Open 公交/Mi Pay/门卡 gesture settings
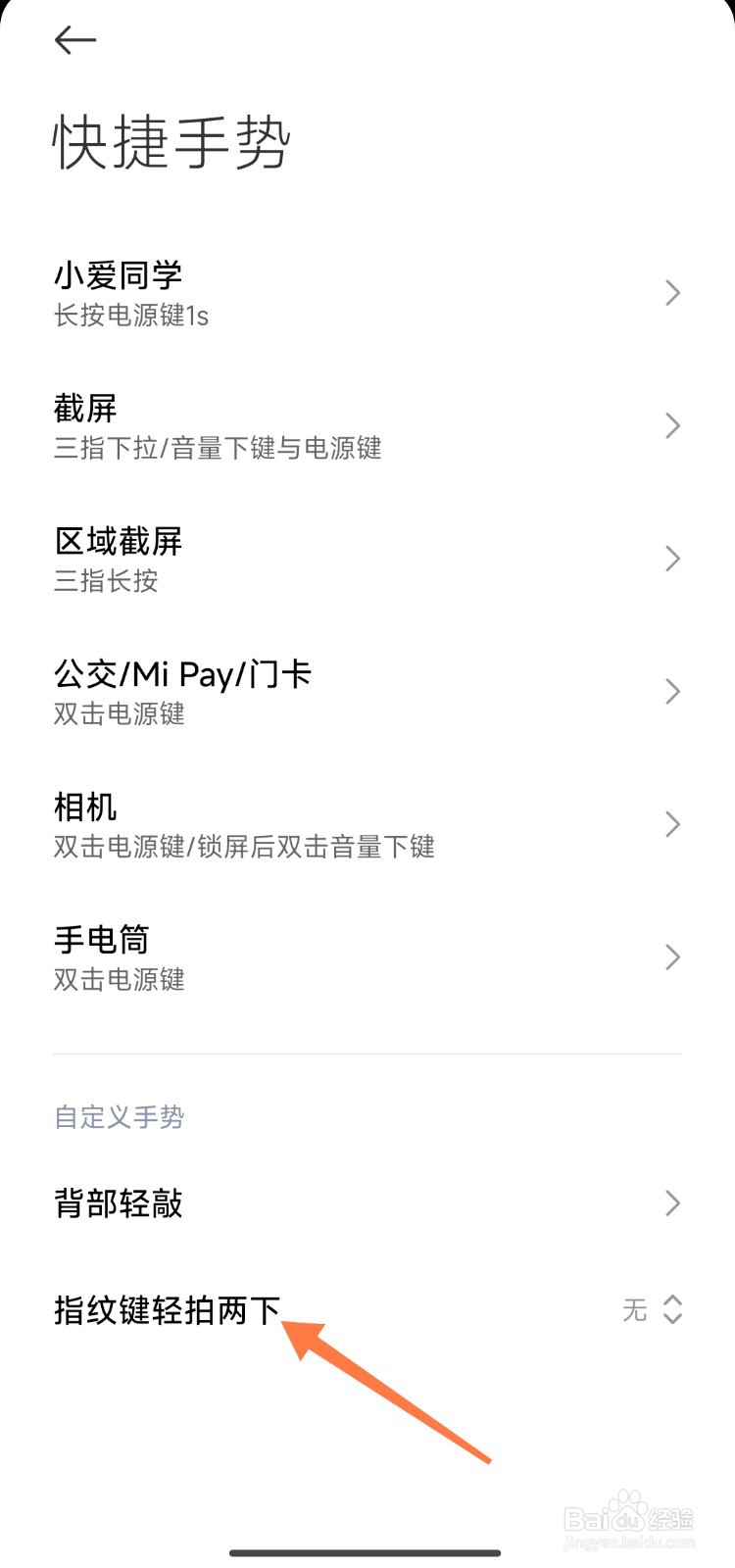 [x=367, y=691]
